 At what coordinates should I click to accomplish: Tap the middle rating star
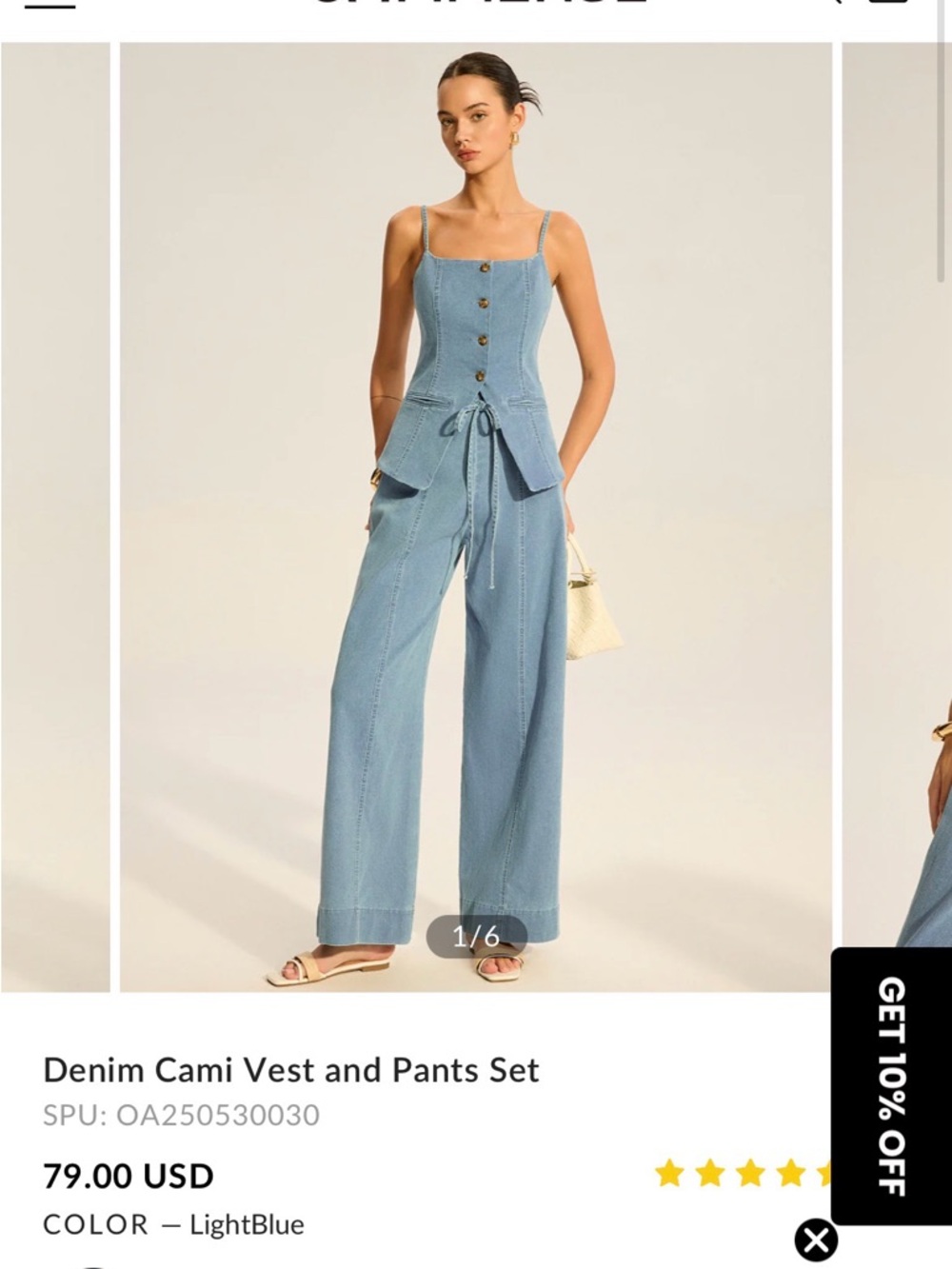point(748,1173)
